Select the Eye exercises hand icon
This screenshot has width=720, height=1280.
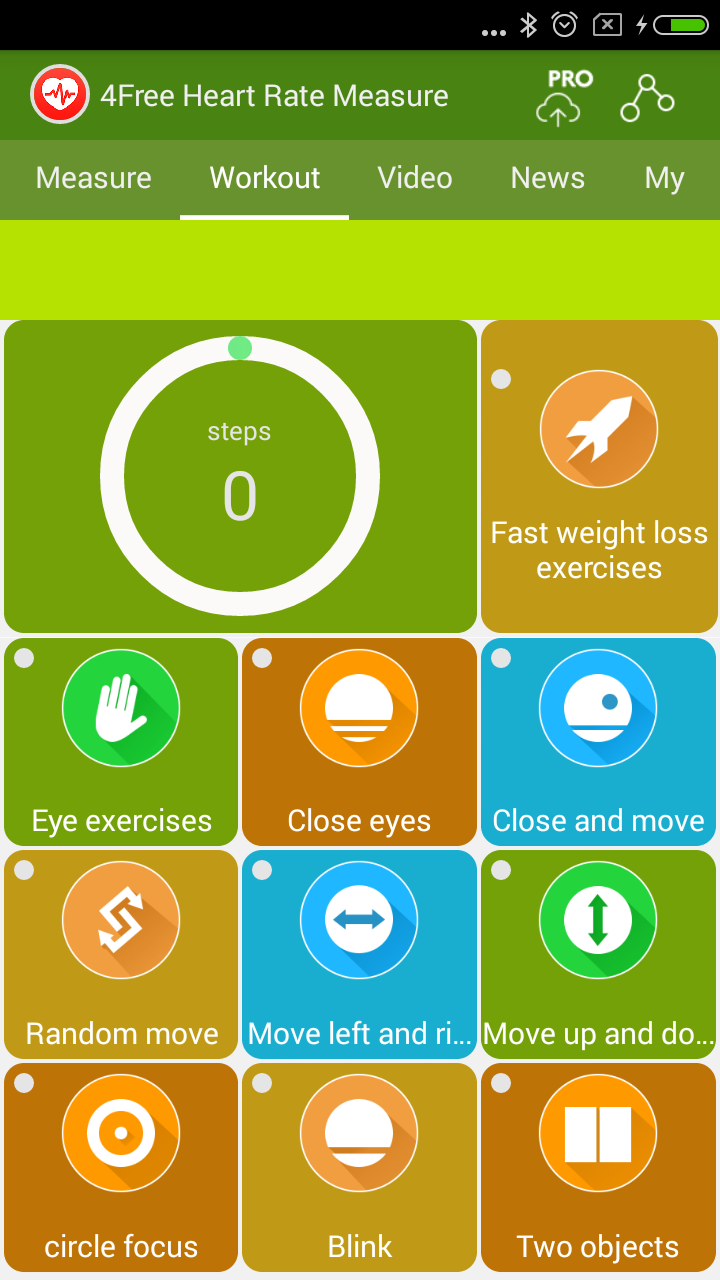(120, 707)
